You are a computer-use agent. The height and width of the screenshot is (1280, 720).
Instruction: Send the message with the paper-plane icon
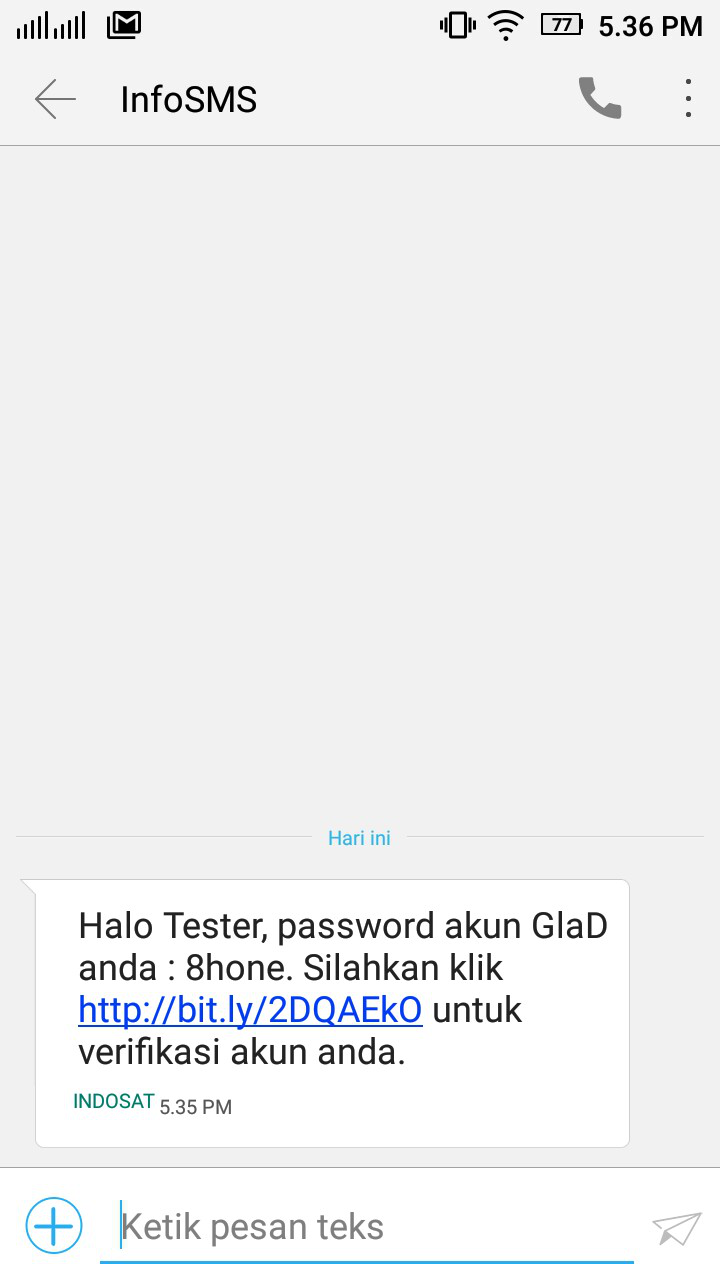[x=676, y=1228]
